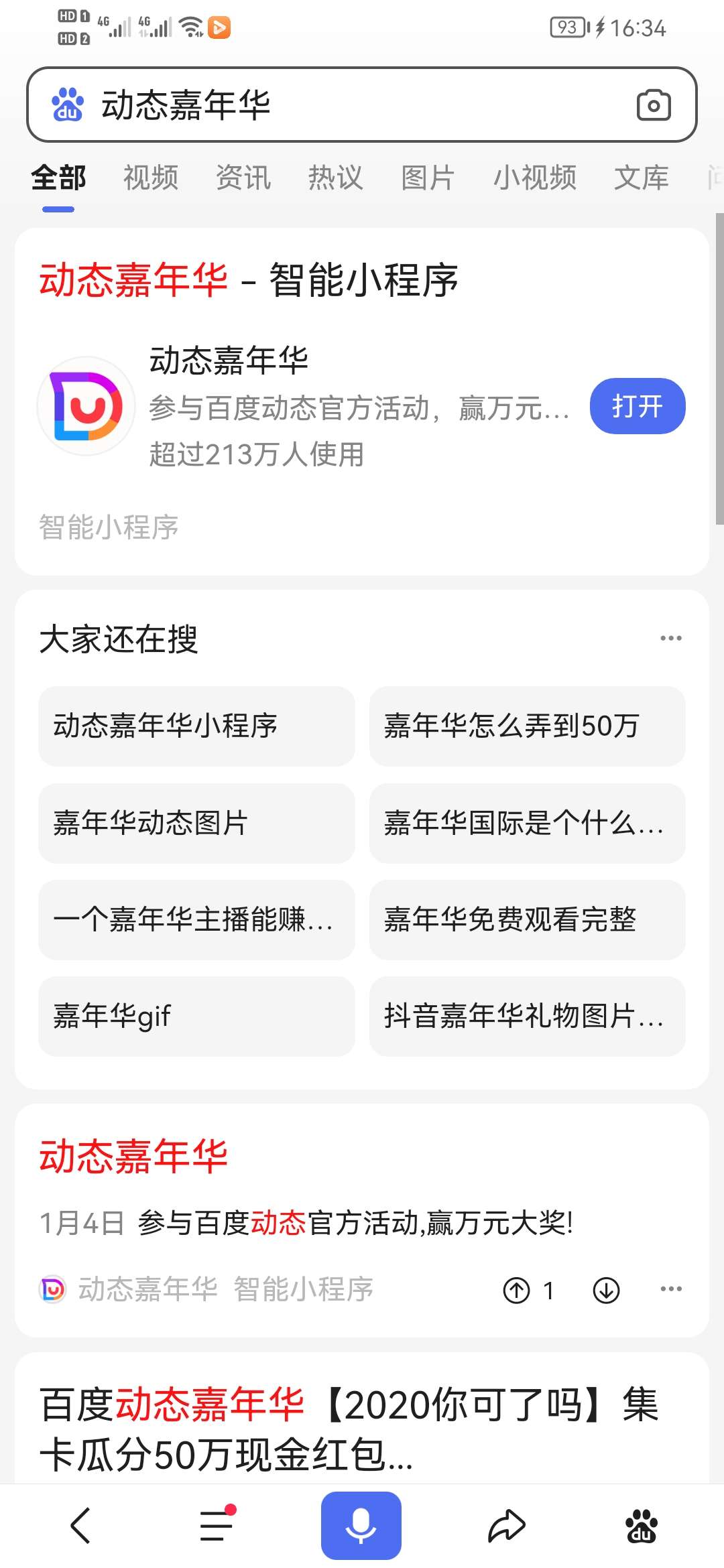Screen dimensions: 724x1568
Task: Share this page via bottom share arrow
Action: [506, 1526]
